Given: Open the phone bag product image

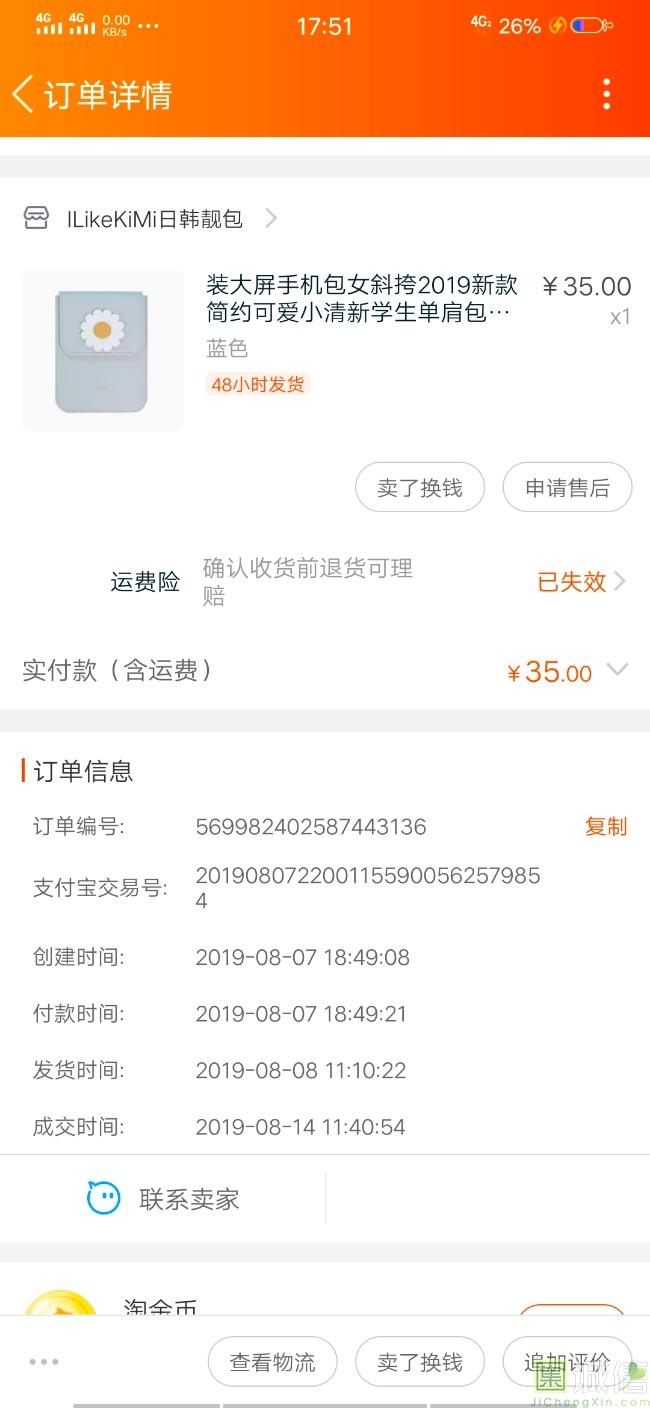Looking at the screenshot, I should tap(103, 350).
